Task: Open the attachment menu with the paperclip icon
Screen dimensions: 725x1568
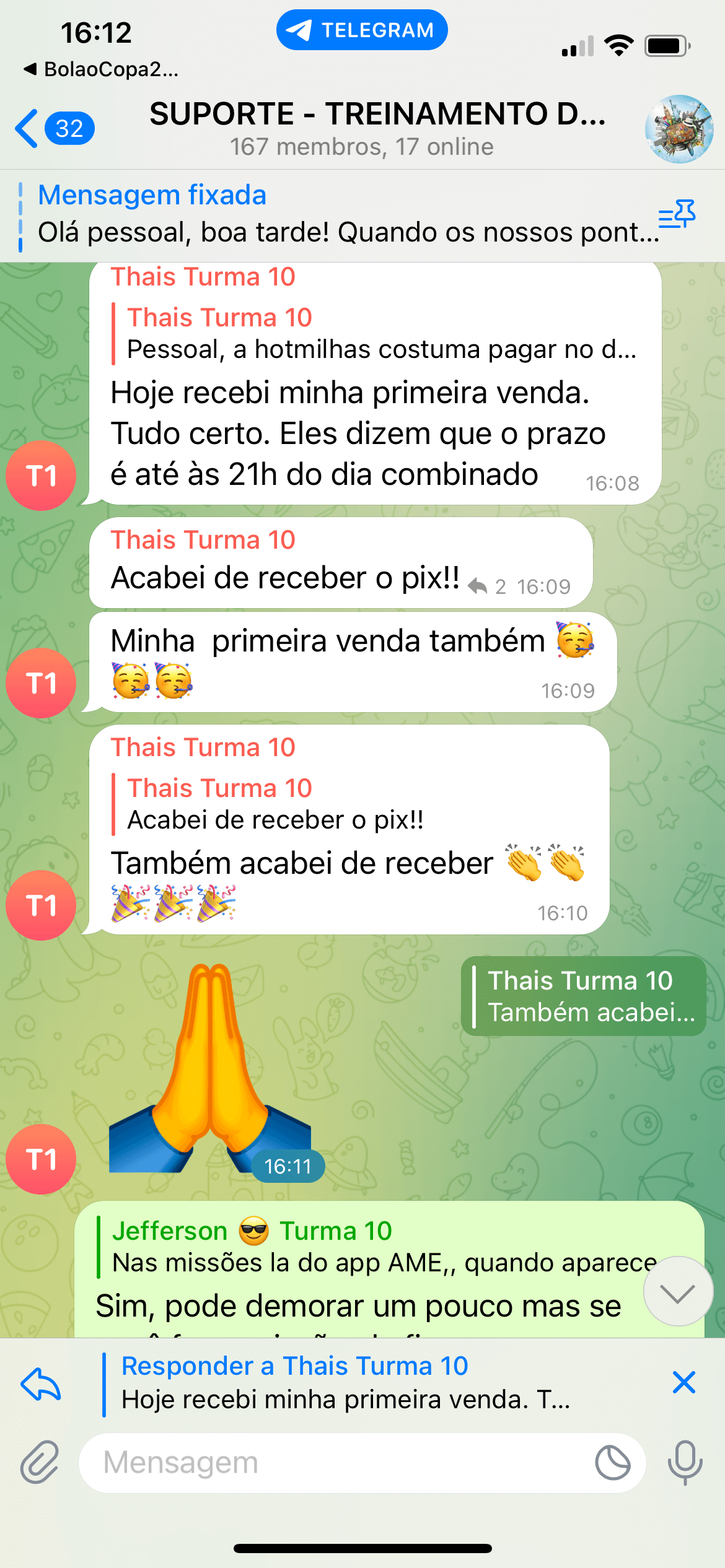Action: (x=41, y=1463)
